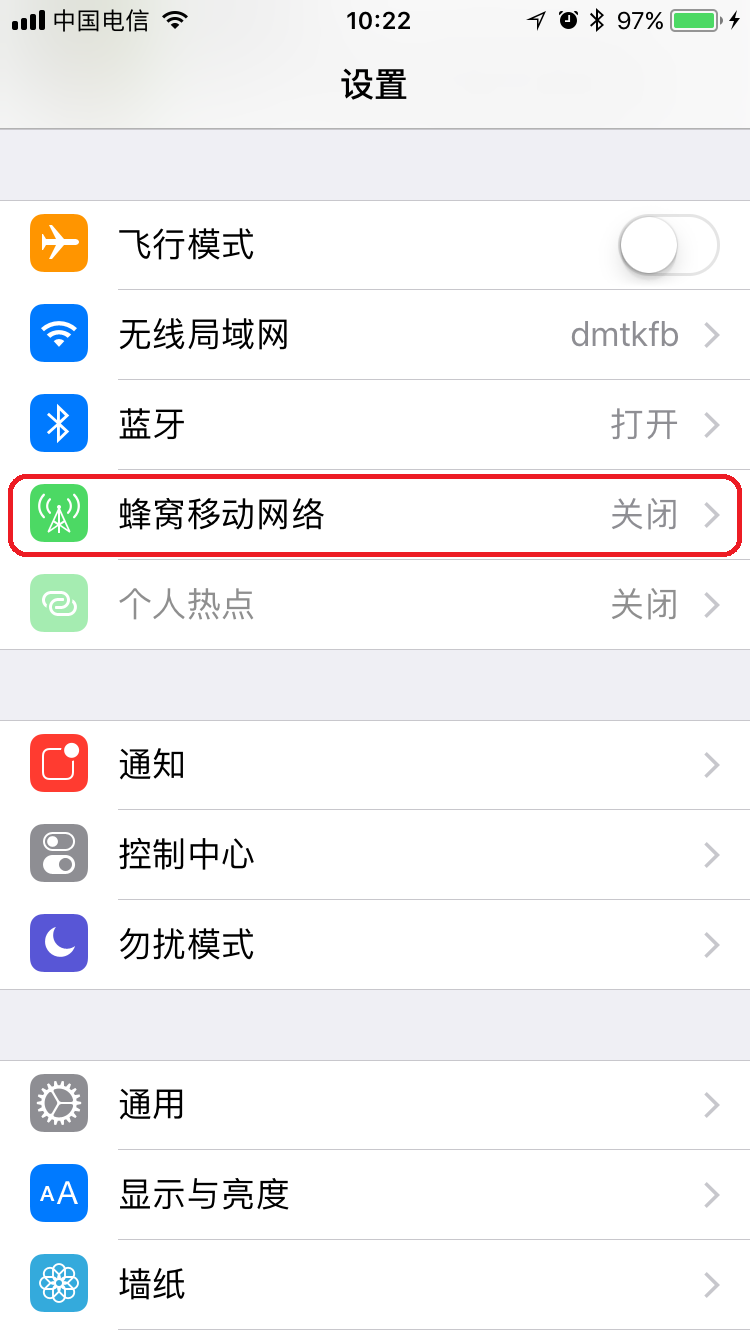
Task: Toggle the 飞行模式 switch
Action: point(669,244)
